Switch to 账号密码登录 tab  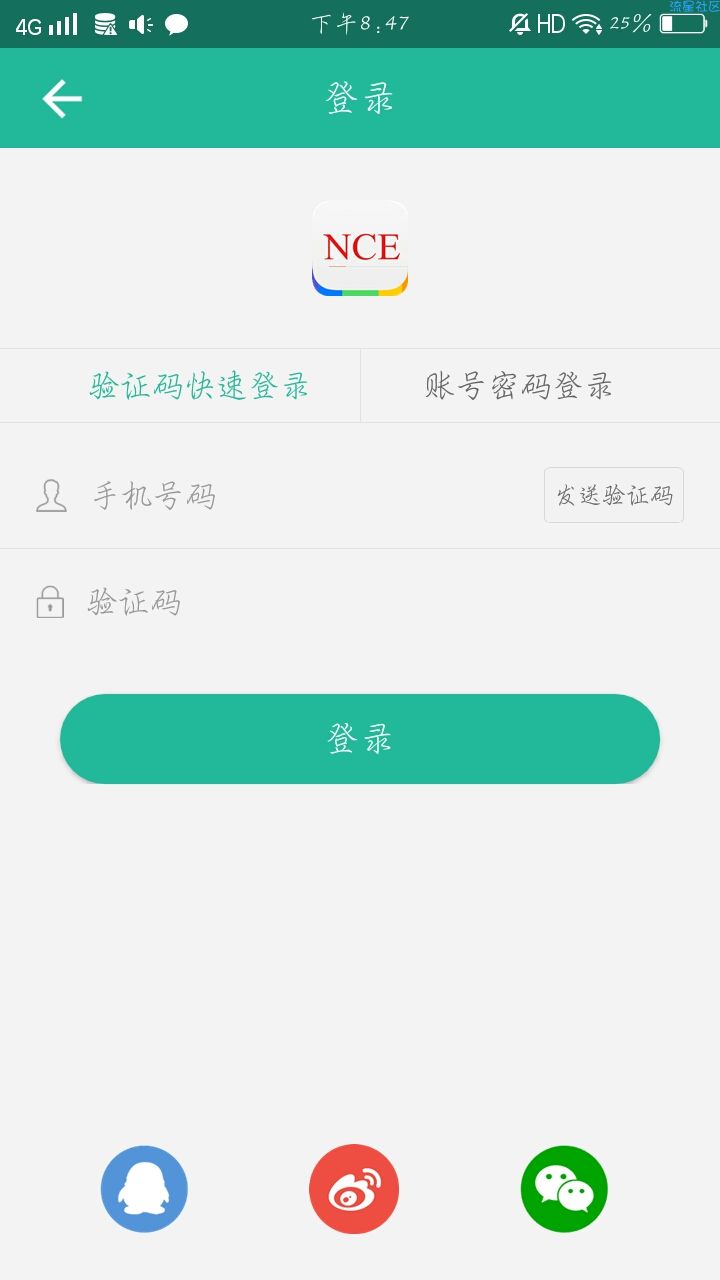(x=518, y=385)
